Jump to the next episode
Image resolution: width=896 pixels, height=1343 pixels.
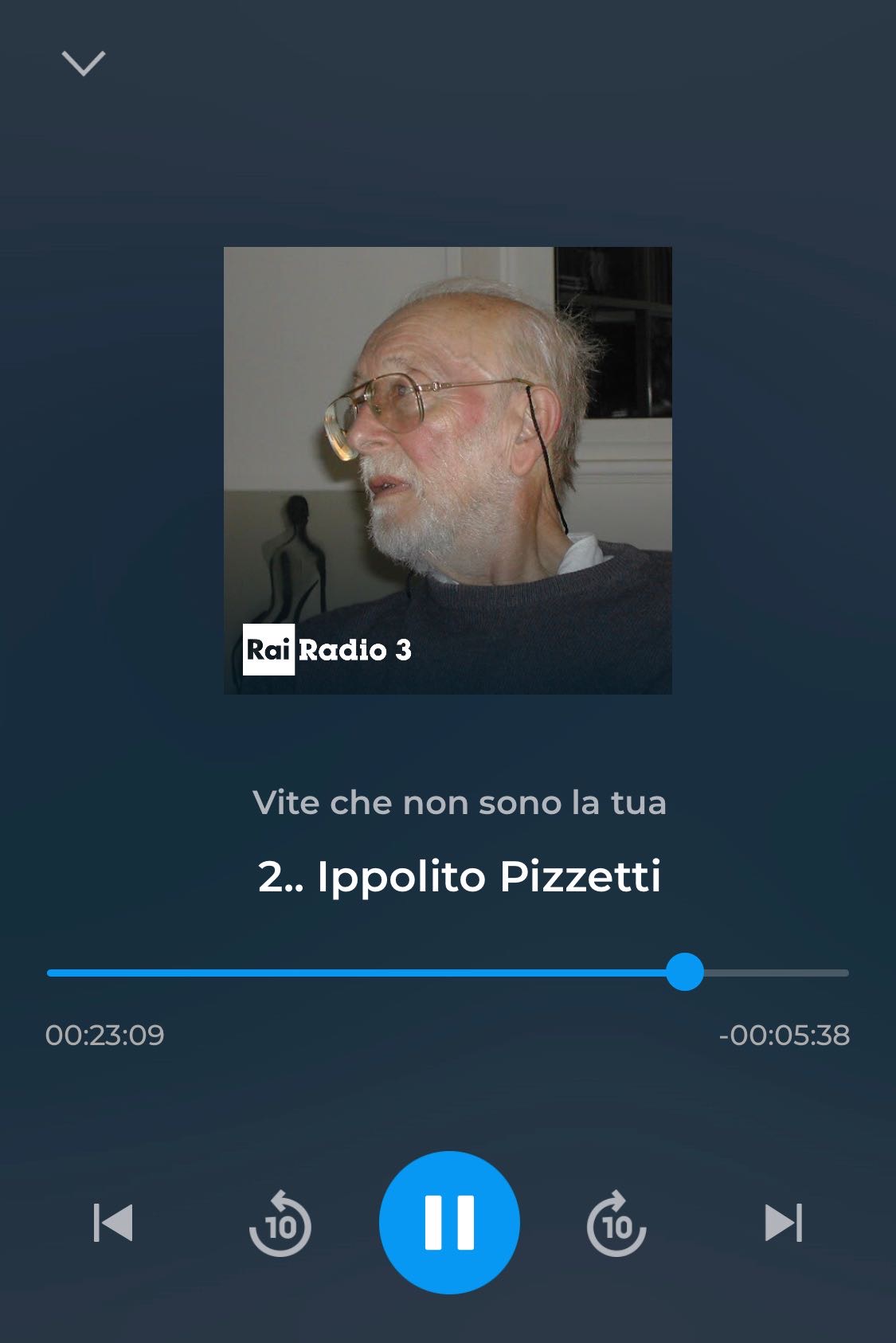(x=783, y=1223)
